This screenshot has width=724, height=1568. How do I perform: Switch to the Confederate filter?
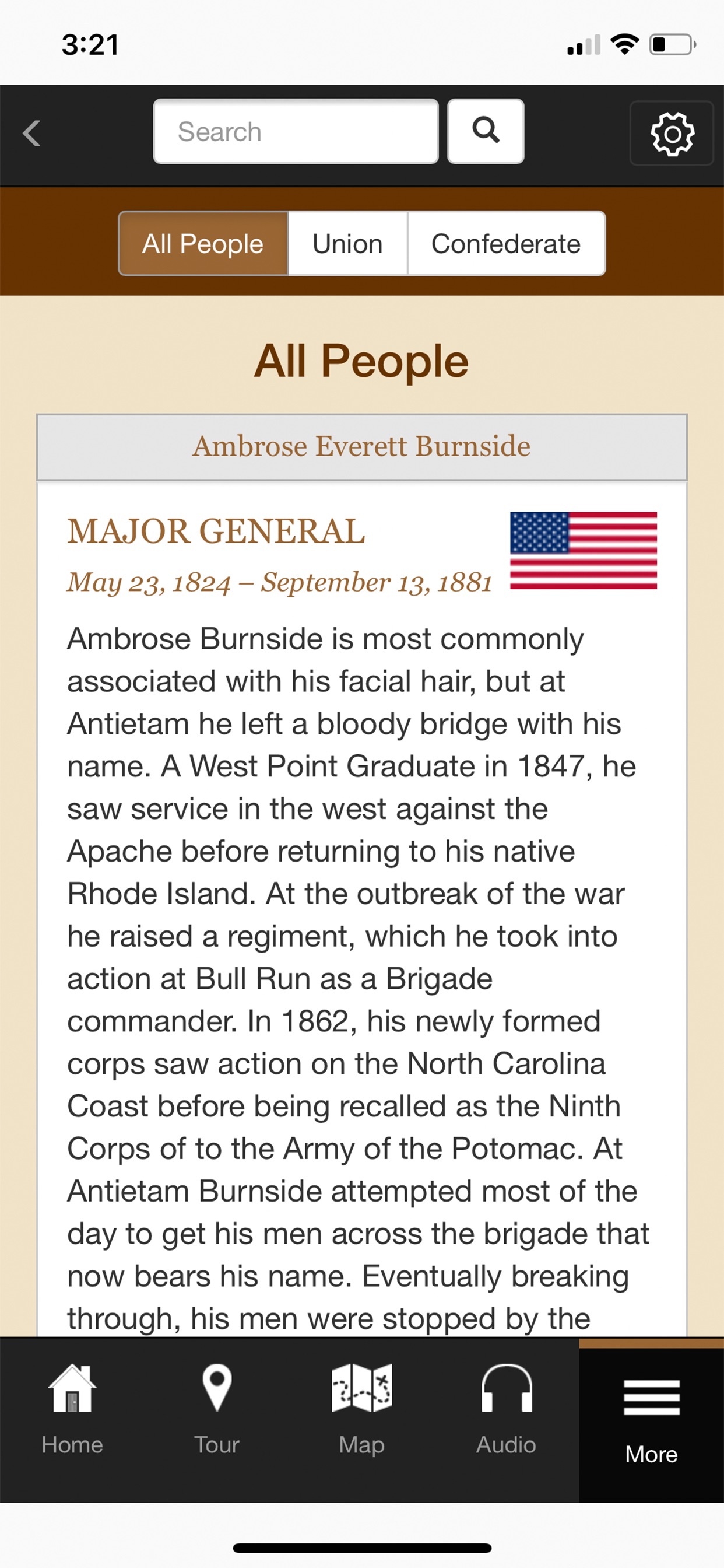point(506,243)
